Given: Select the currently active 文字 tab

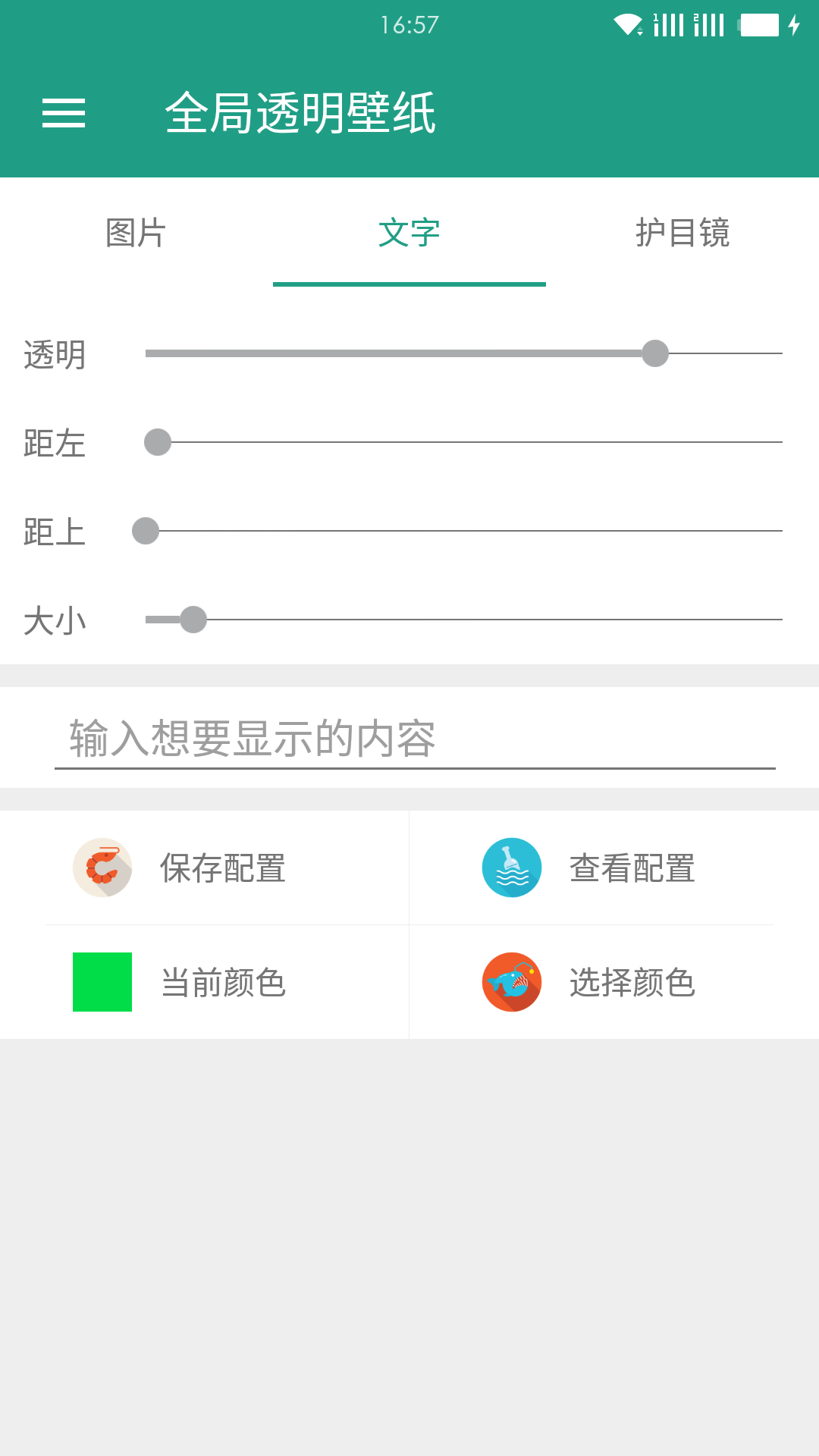Looking at the screenshot, I should (x=409, y=234).
